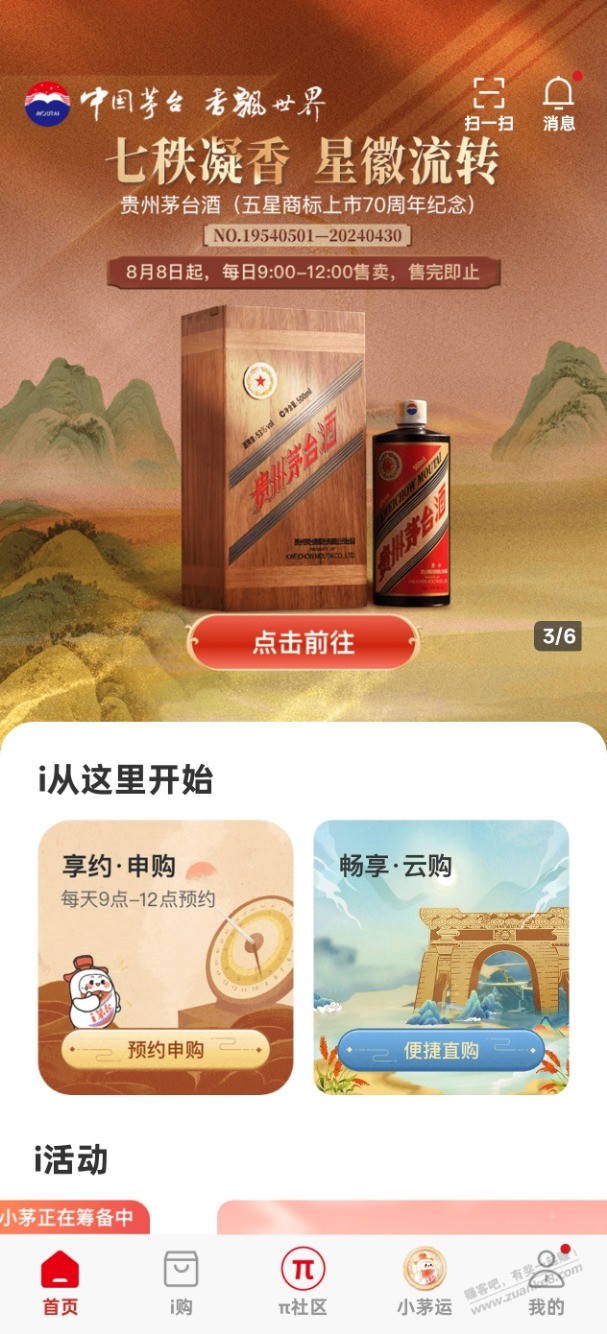607x1334 pixels.
Task: Tap the 便捷直购 button
Action: [x=441, y=1050]
